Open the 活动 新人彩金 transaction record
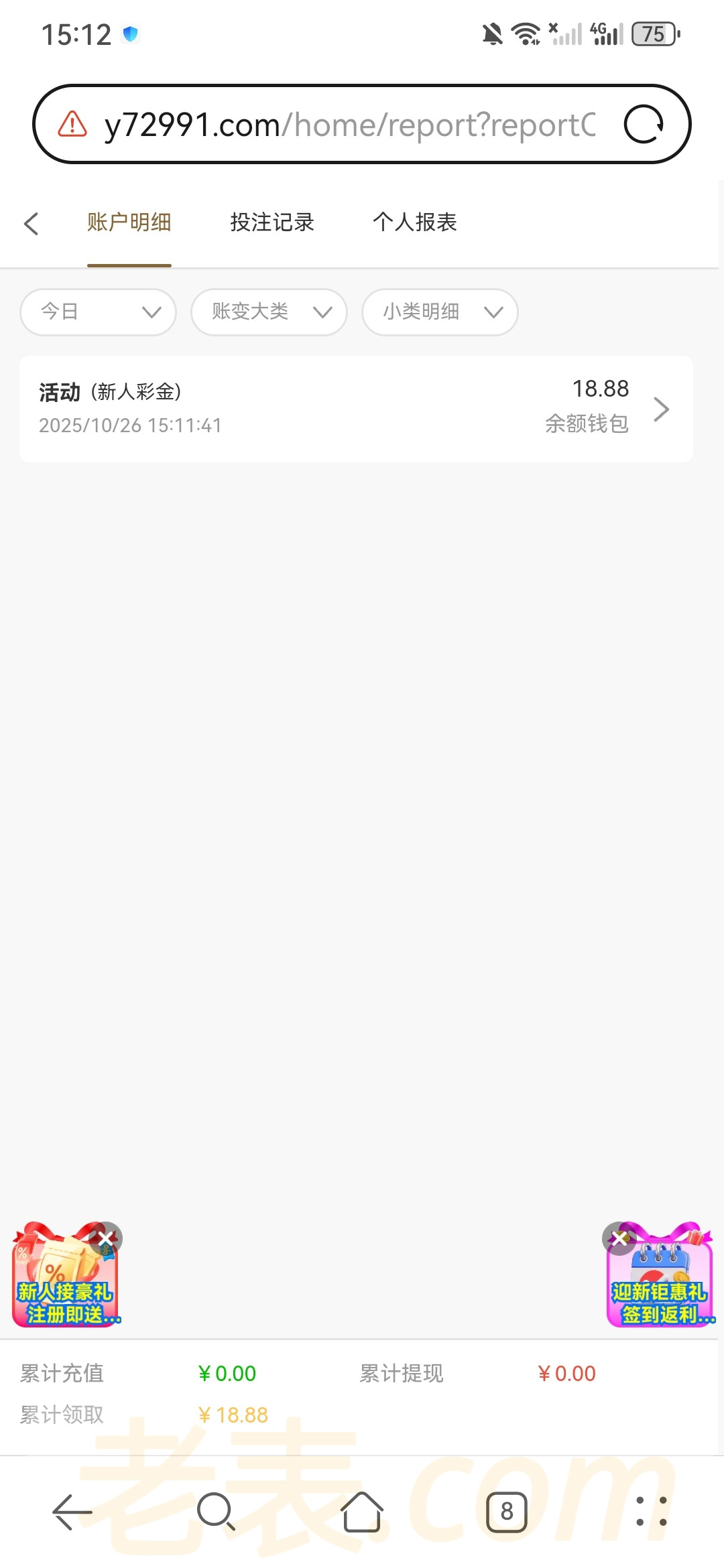This screenshot has height=1568, width=724. tap(356, 409)
